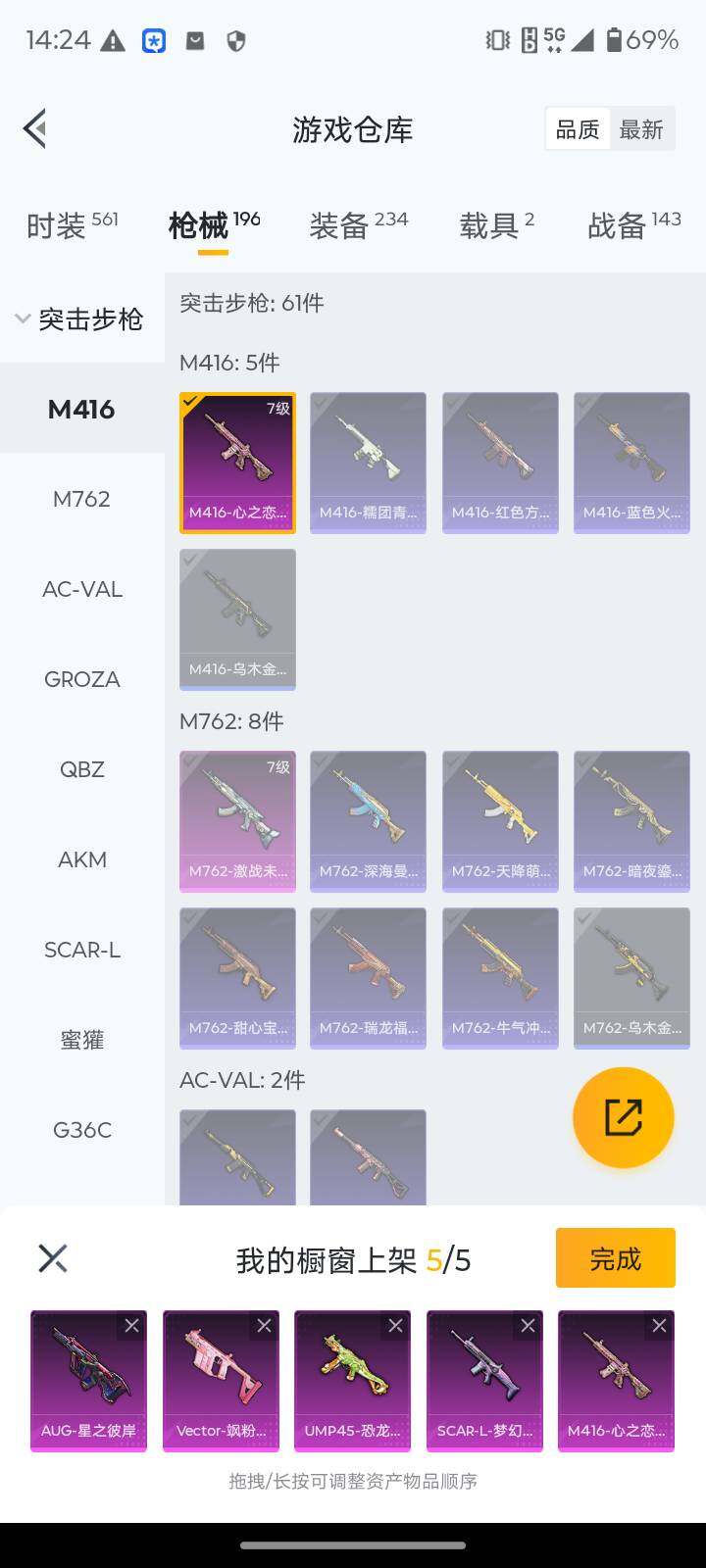Image resolution: width=706 pixels, height=1568 pixels.
Task: Sort the warehouse by 最新
Action: pos(641,129)
